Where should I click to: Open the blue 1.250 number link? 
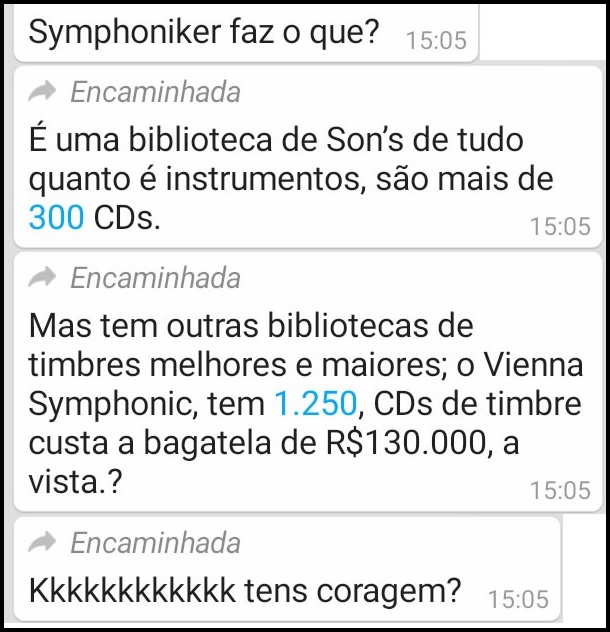tap(314, 403)
